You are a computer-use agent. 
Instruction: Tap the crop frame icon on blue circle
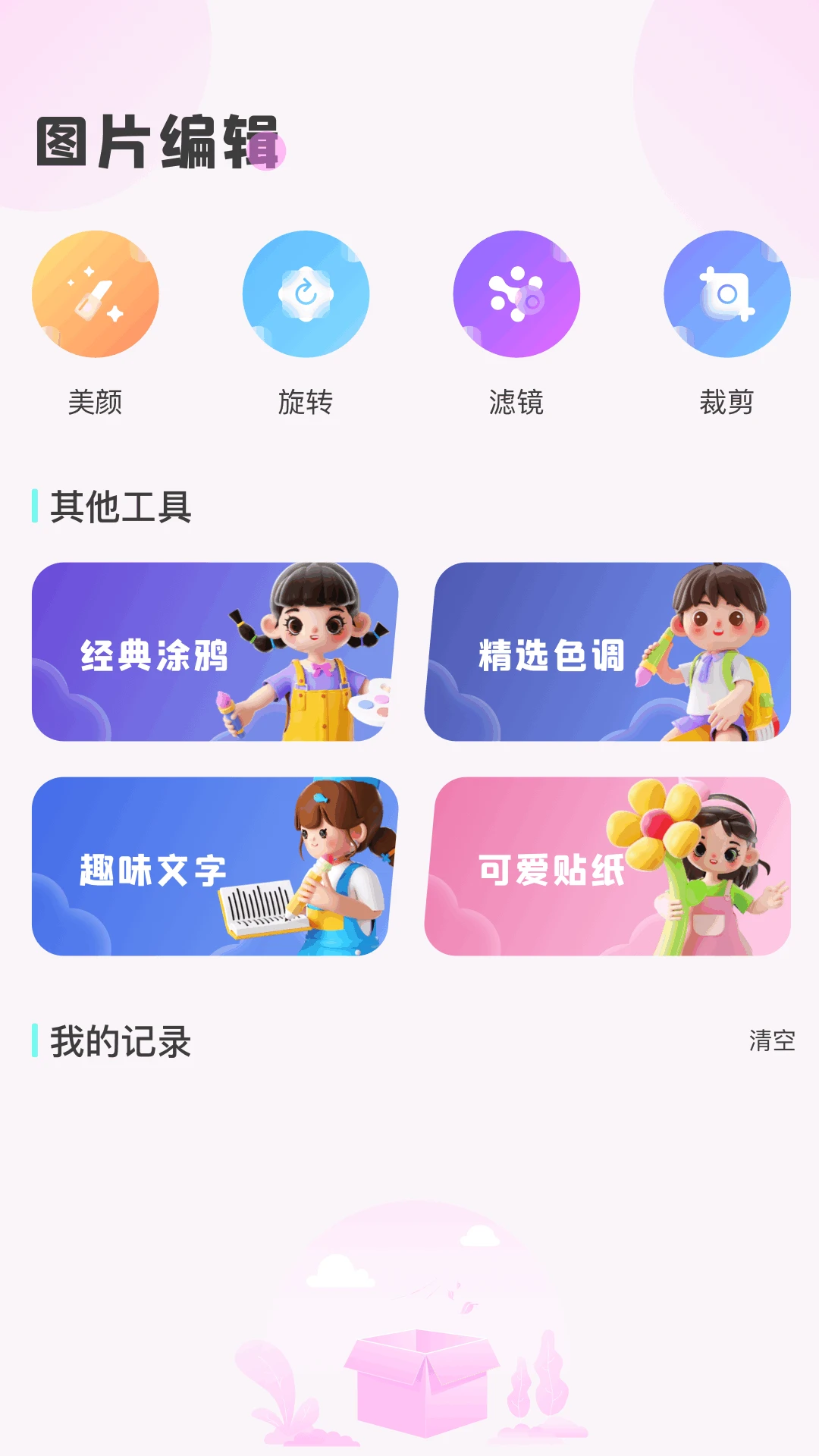[x=726, y=294]
